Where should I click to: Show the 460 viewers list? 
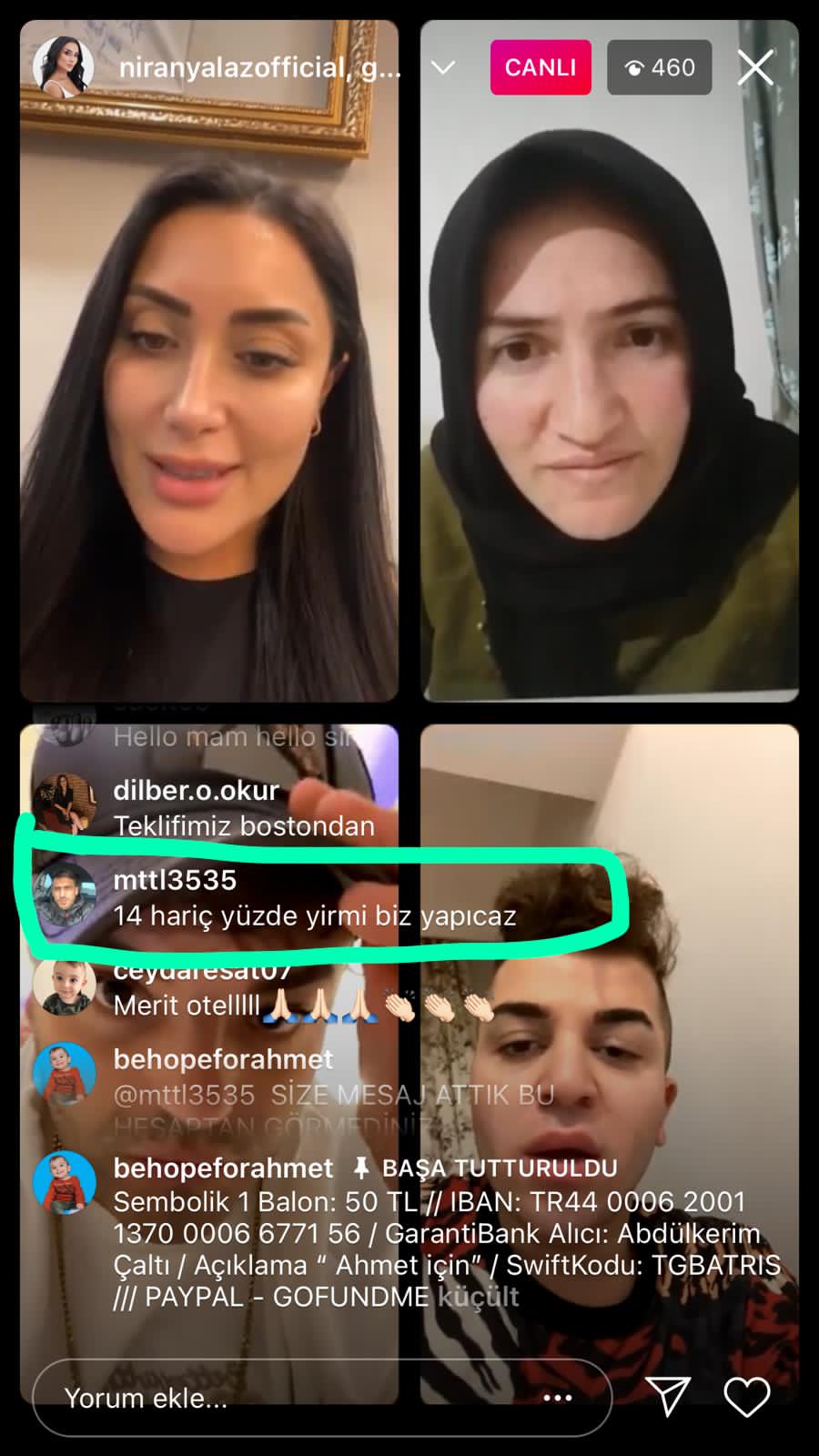point(659,67)
